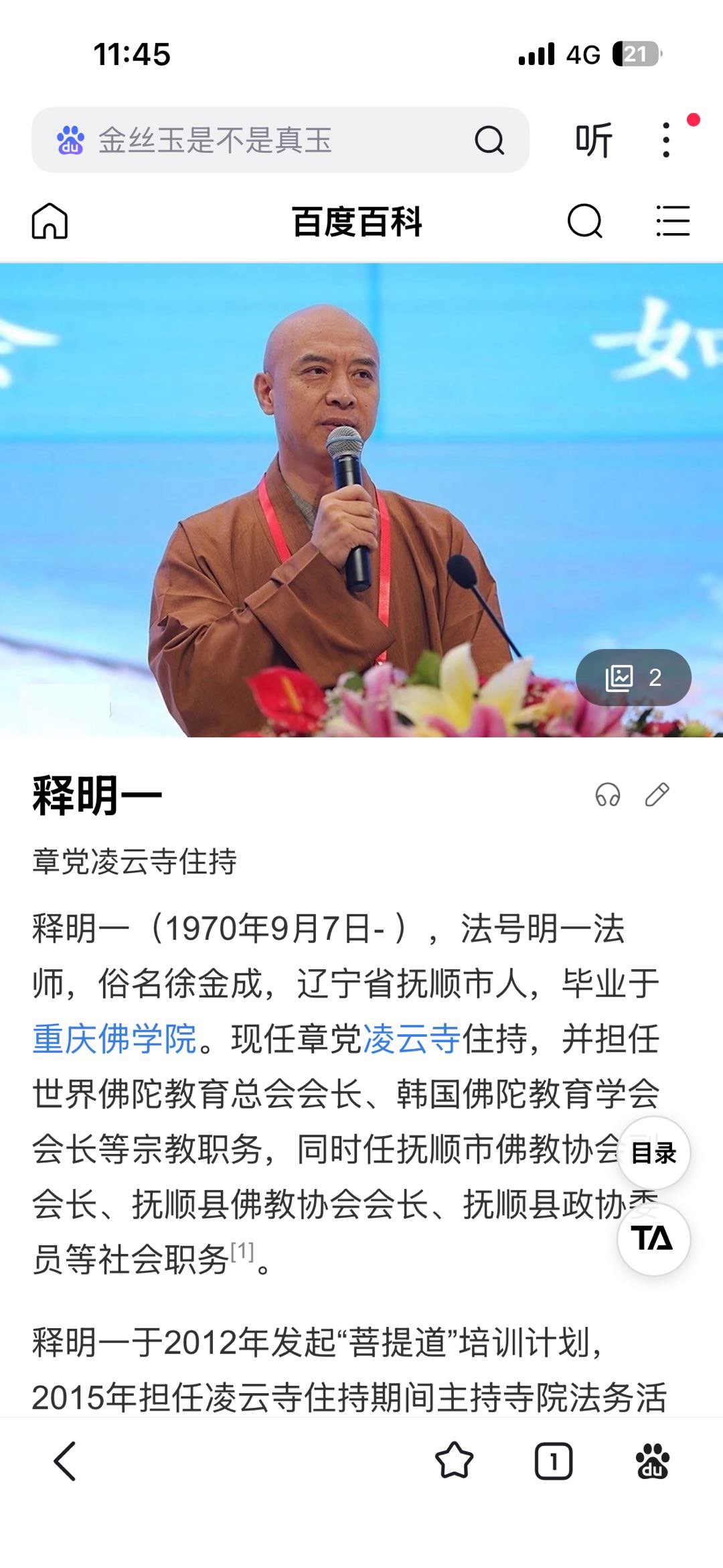Edit the 释明一 entry
Viewport: 723px width, 1568px height.
tap(657, 795)
